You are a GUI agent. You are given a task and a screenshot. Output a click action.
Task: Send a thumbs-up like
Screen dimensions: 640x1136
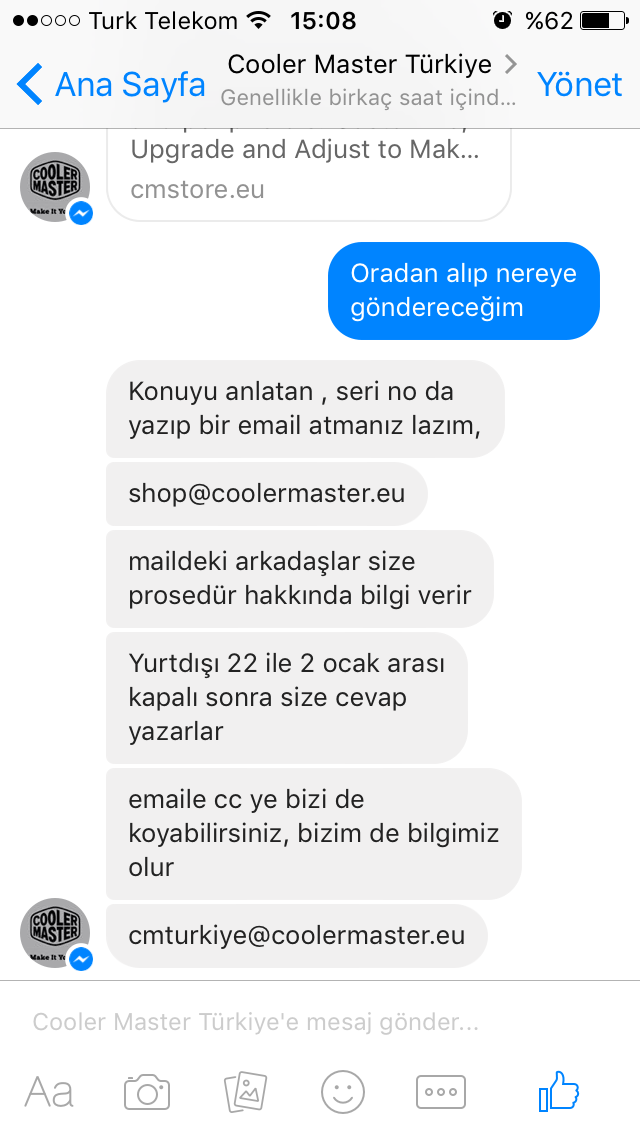[x=559, y=1090]
